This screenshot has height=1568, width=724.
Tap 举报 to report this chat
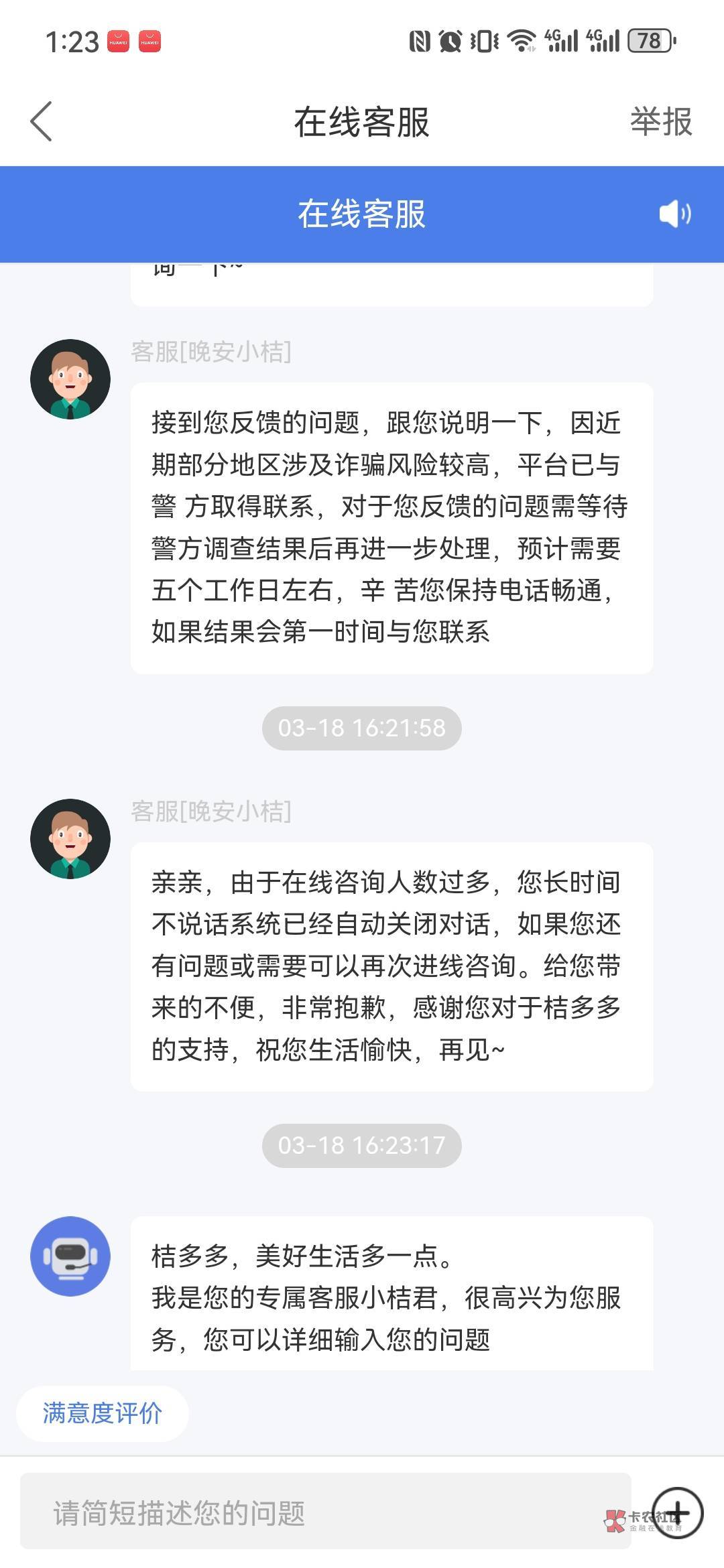[x=660, y=122]
